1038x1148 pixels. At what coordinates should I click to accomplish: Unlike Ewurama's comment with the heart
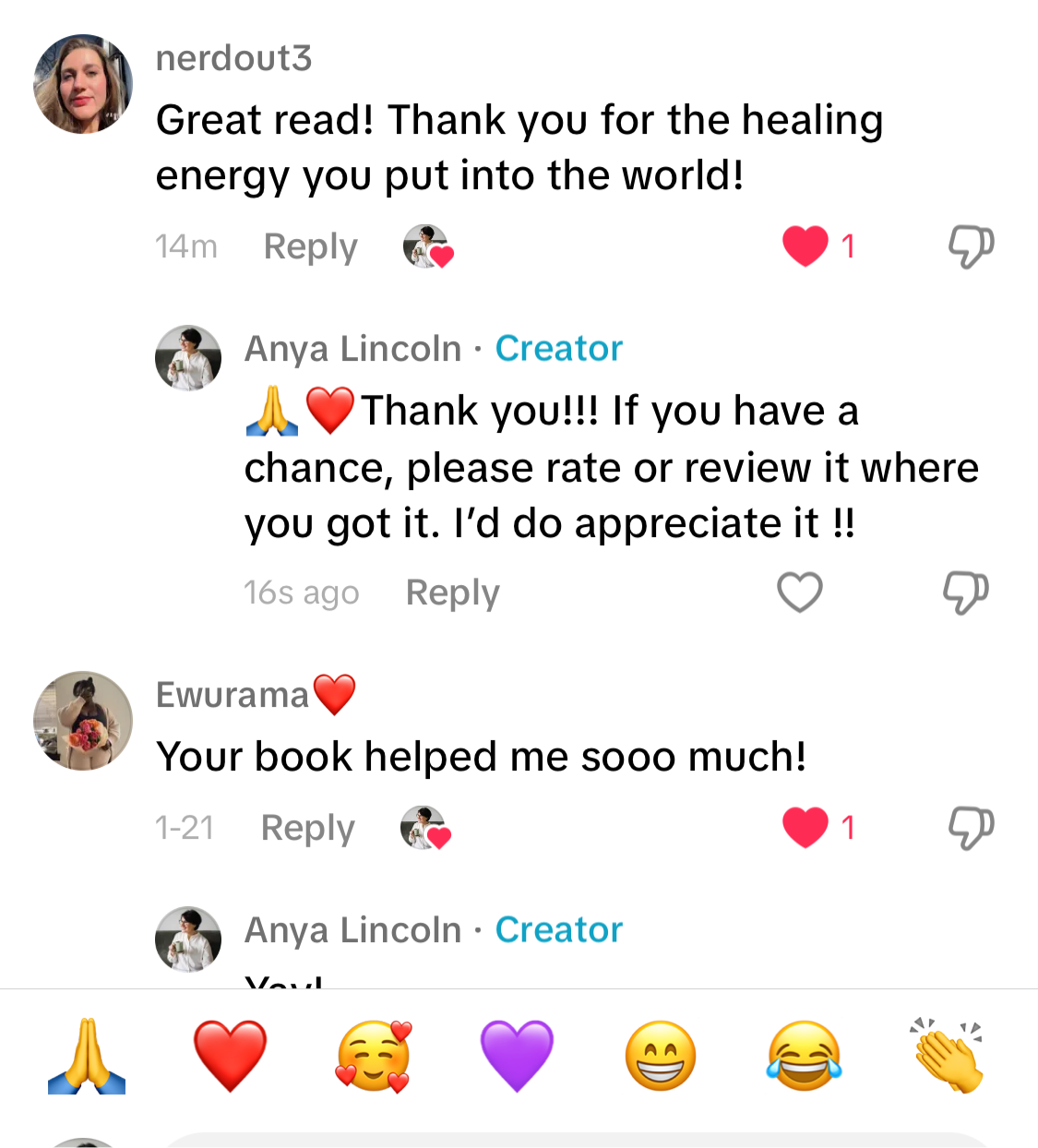coord(805,828)
